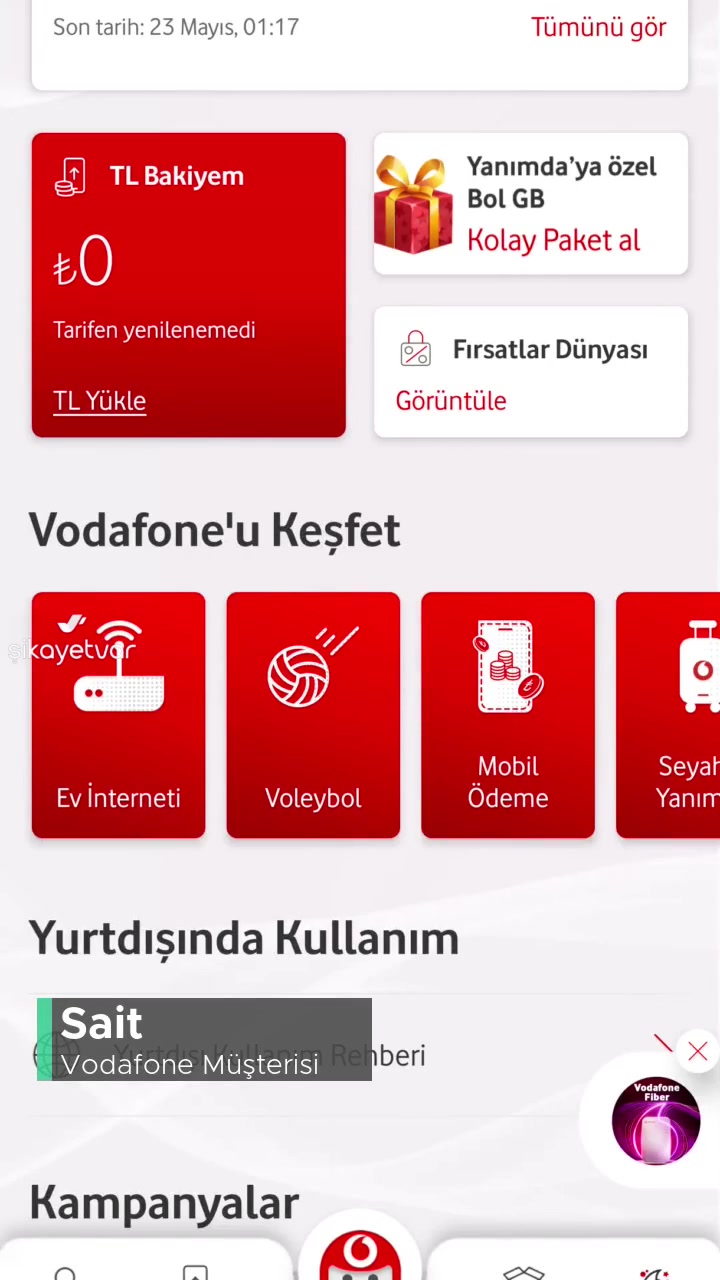The image size is (720, 1280).
Task: Dismiss the floating bubble with the X
Action: (x=697, y=1051)
